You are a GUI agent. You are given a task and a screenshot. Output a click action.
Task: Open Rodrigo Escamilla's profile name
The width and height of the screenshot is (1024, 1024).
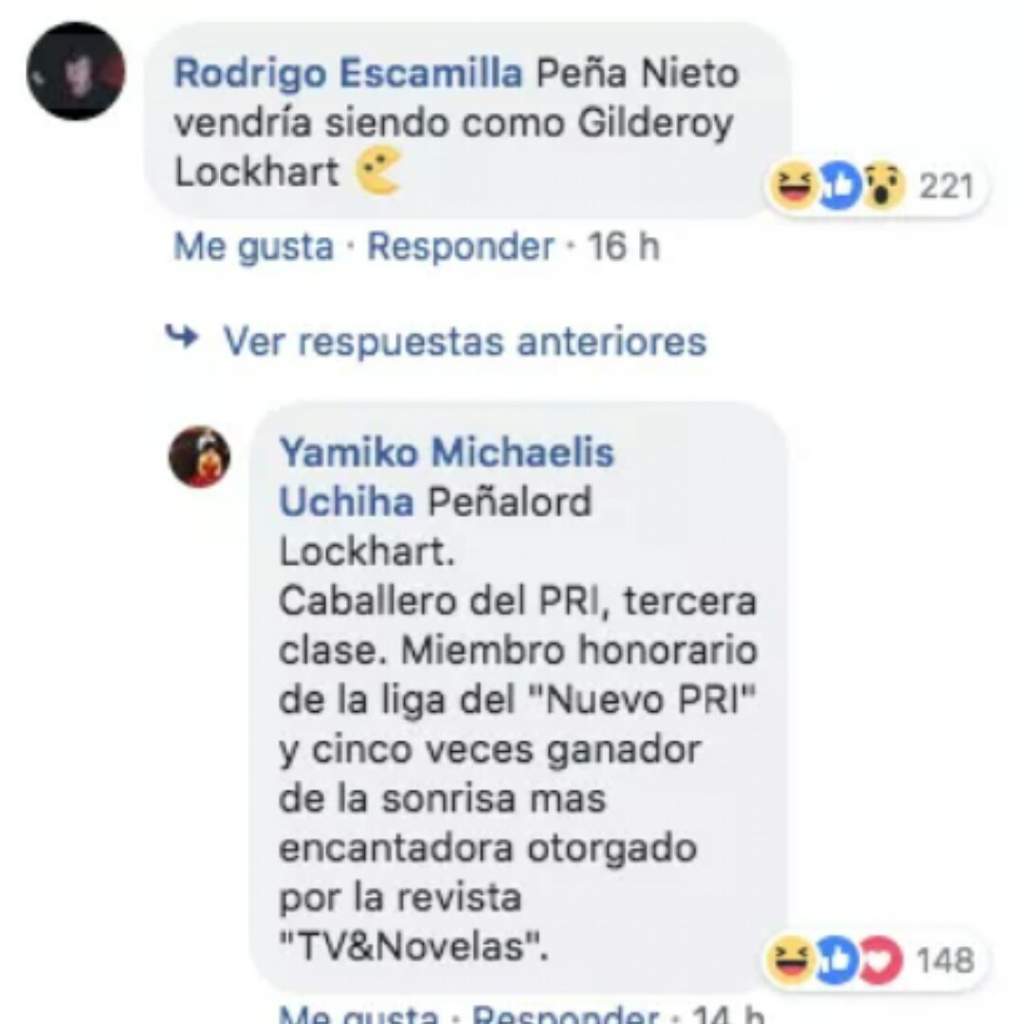point(348,73)
